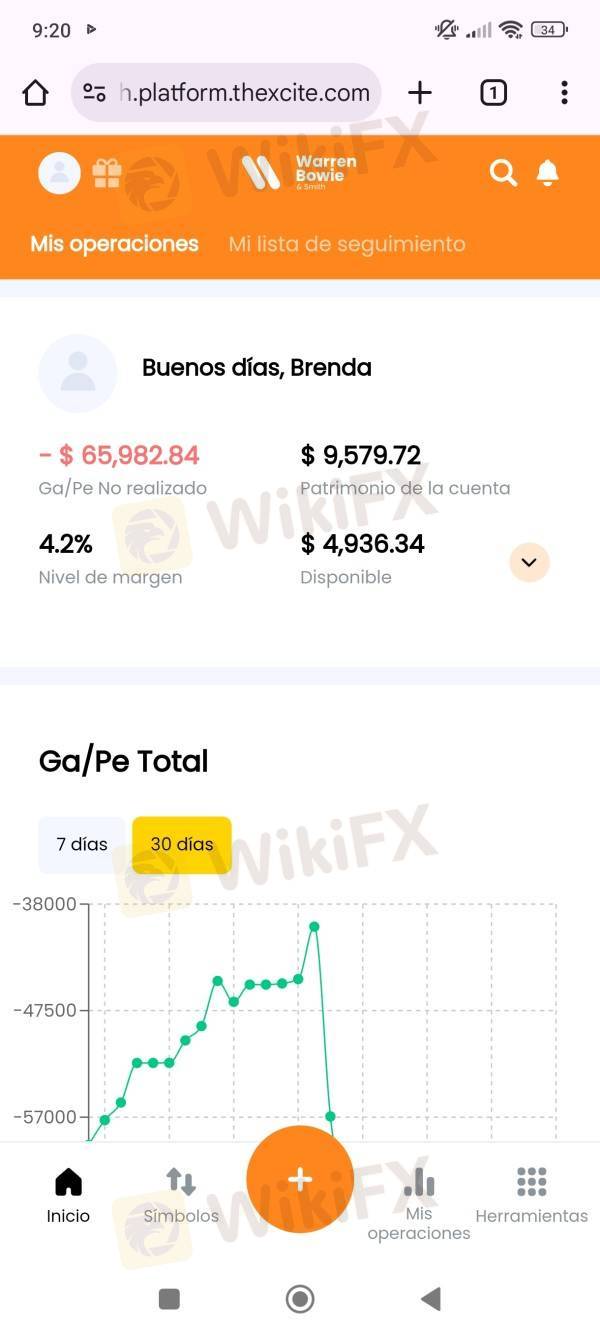
Task: Switch to Mi lista de seguimiento tab
Action: [x=347, y=244]
